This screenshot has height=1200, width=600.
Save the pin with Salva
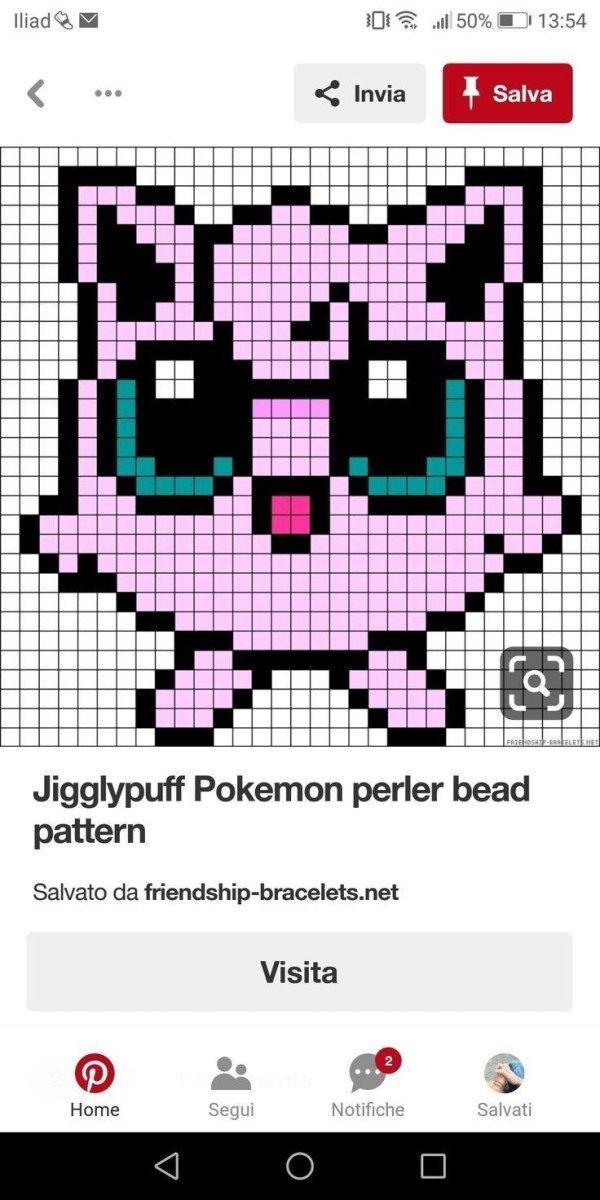coord(508,94)
